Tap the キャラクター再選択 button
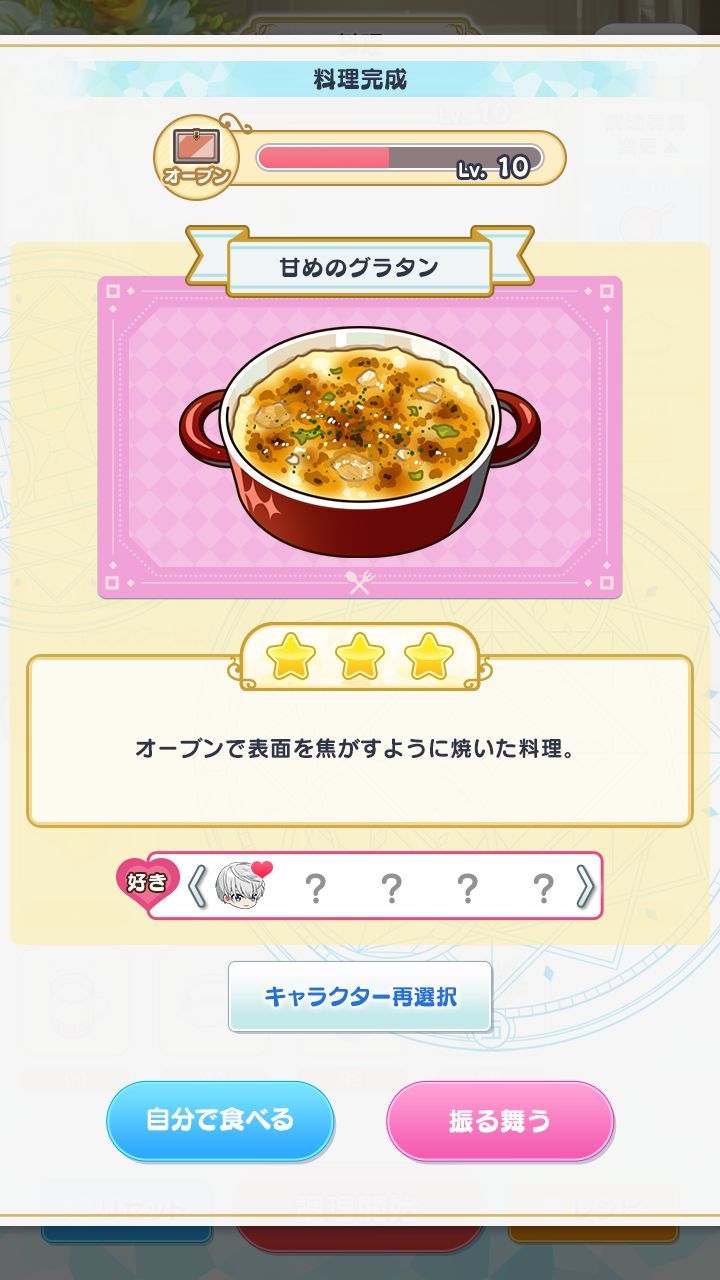 click(x=360, y=996)
